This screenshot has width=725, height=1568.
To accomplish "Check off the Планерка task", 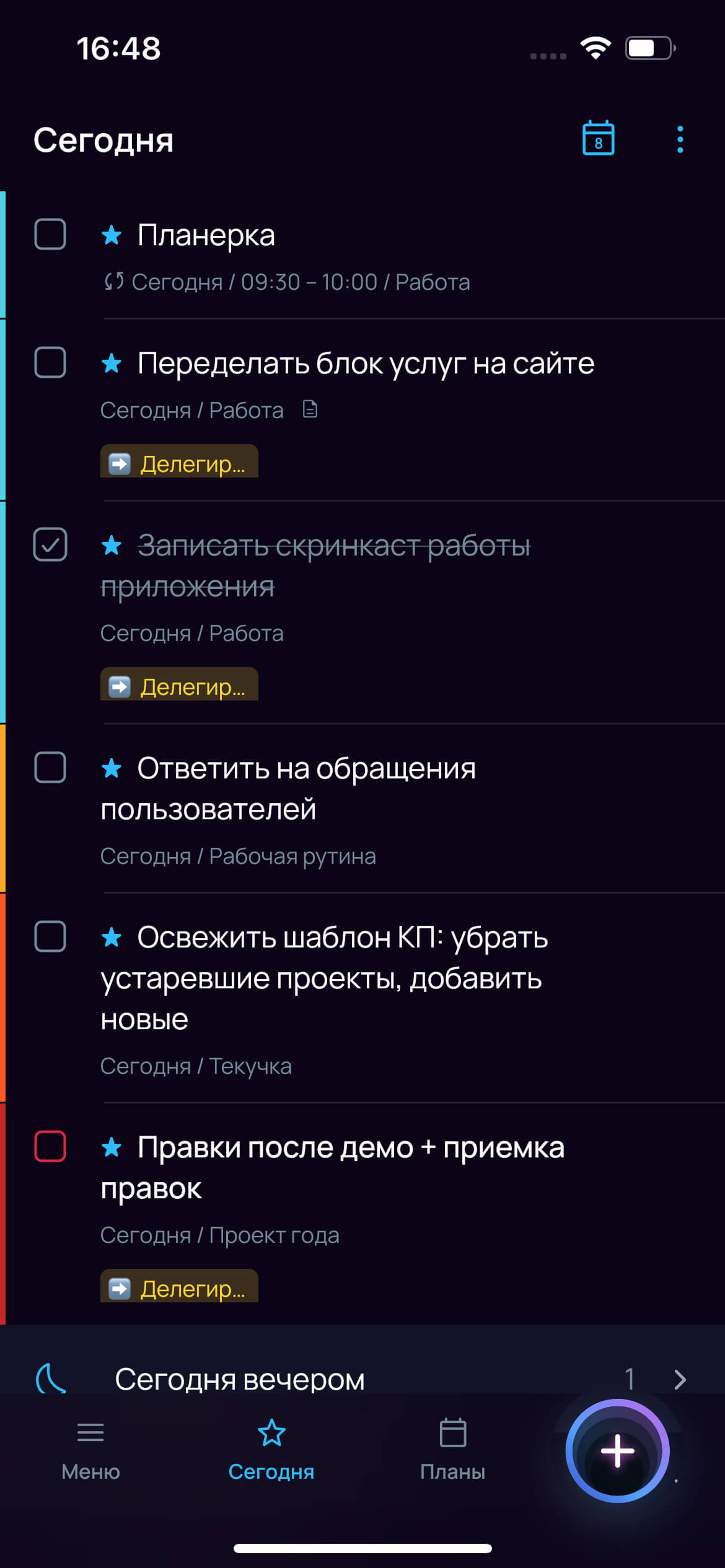I will click(x=50, y=234).
